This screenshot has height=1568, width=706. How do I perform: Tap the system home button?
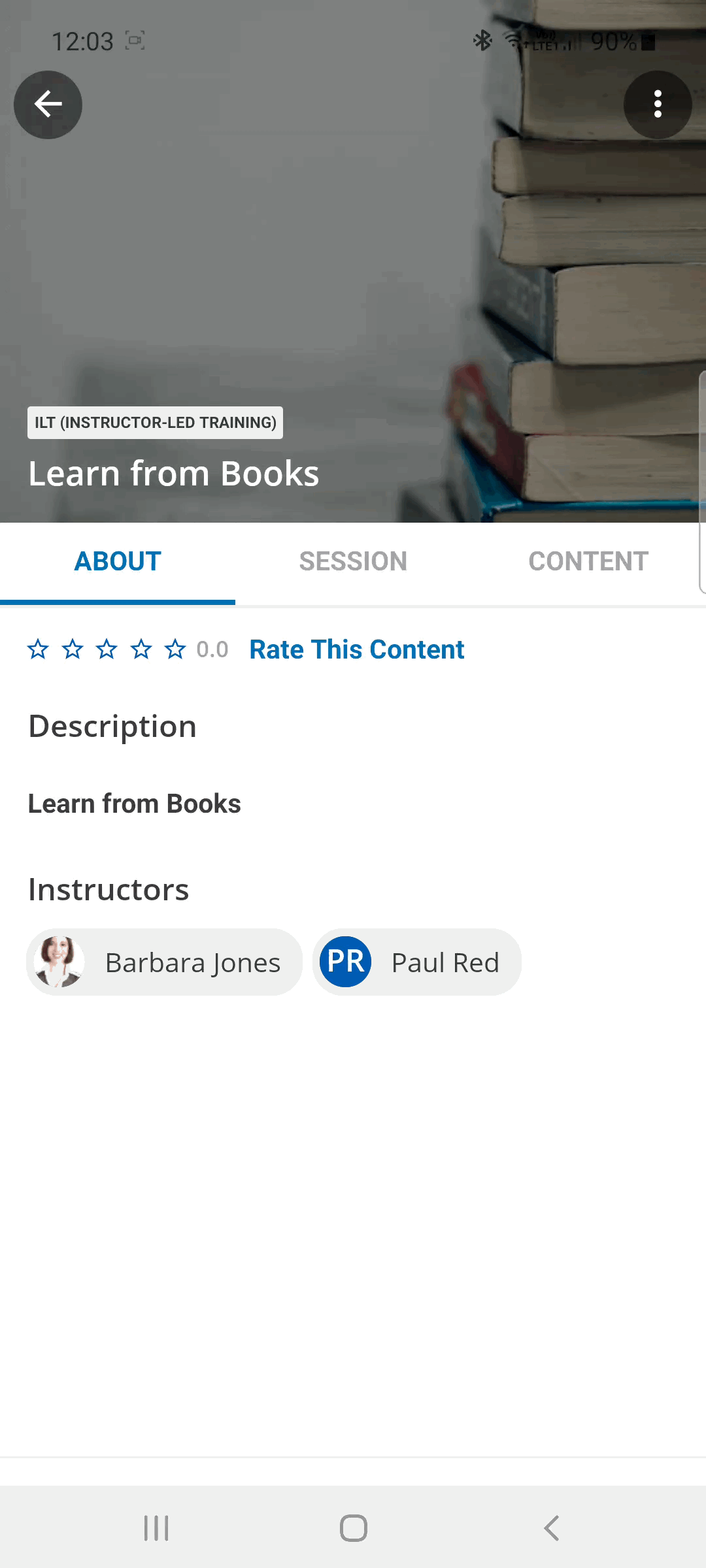(x=353, y=1528)
